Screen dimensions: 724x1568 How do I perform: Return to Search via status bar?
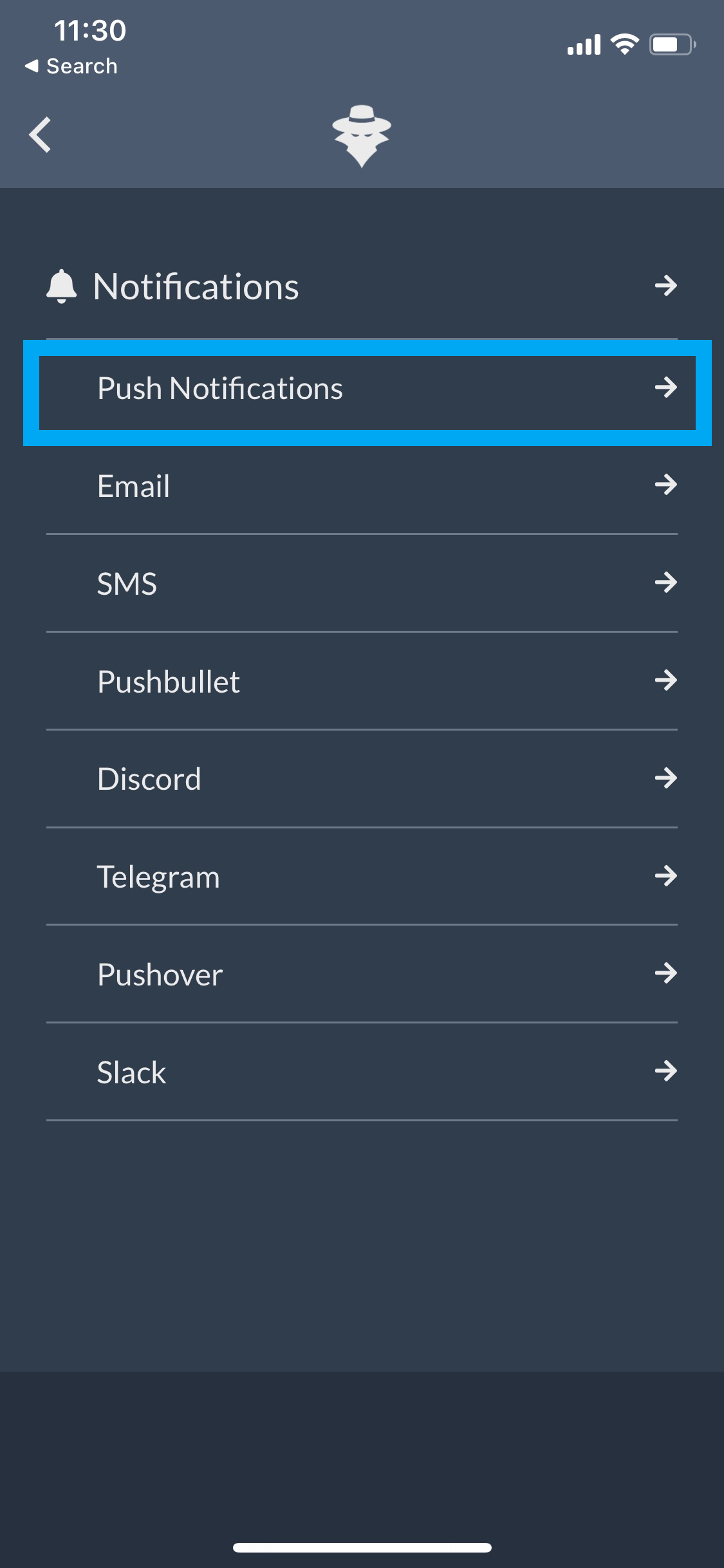72,66
